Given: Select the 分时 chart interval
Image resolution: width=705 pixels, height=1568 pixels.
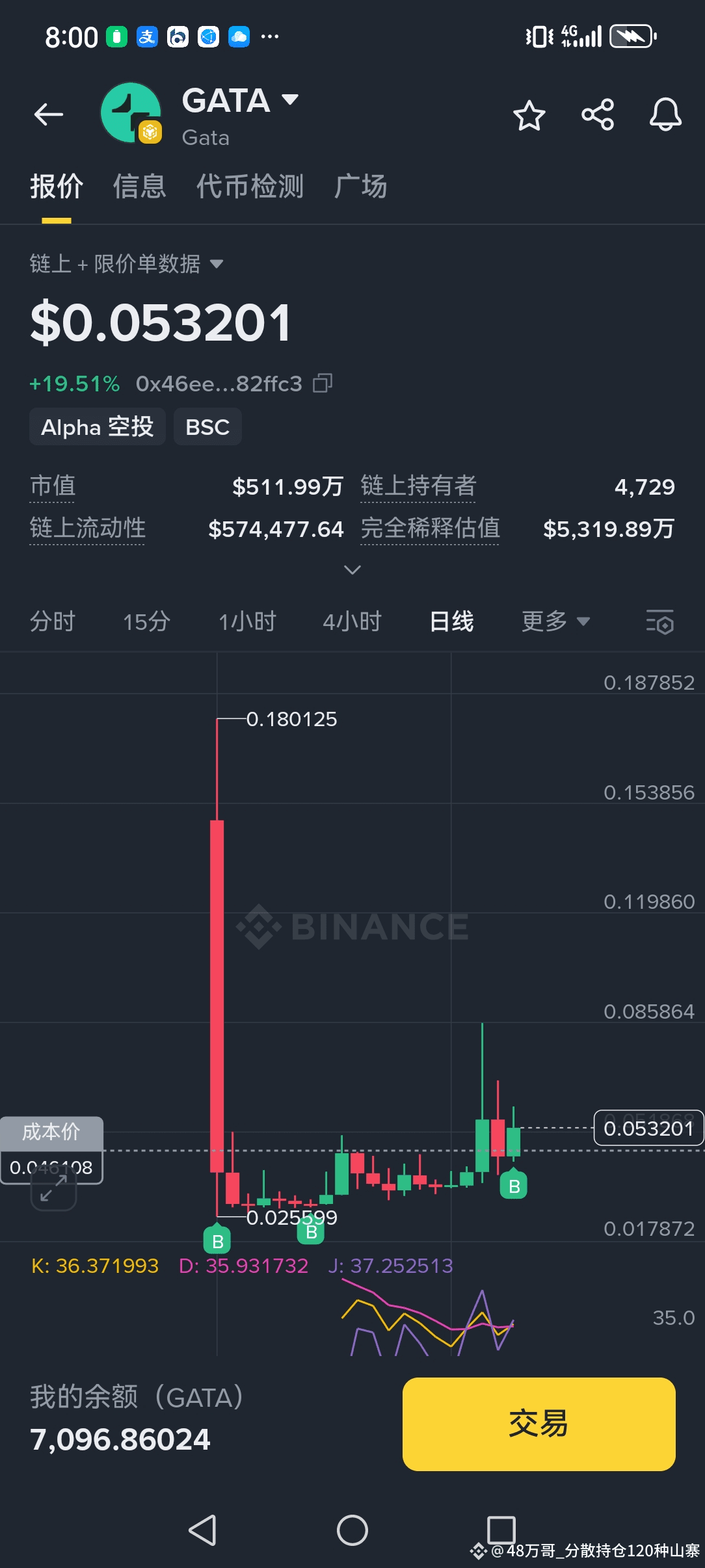Looking at the screenshot, I should [x=53, y=621].
